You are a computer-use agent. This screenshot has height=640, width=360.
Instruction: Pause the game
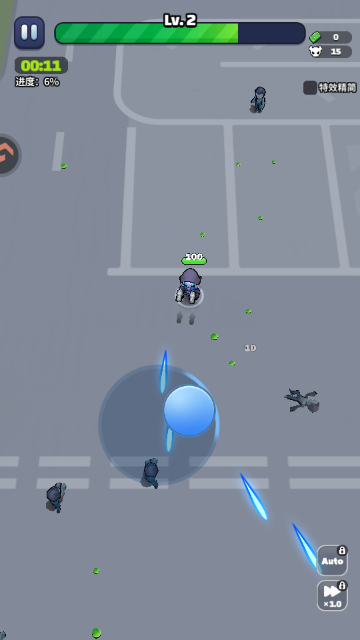(x=29, y=32)
